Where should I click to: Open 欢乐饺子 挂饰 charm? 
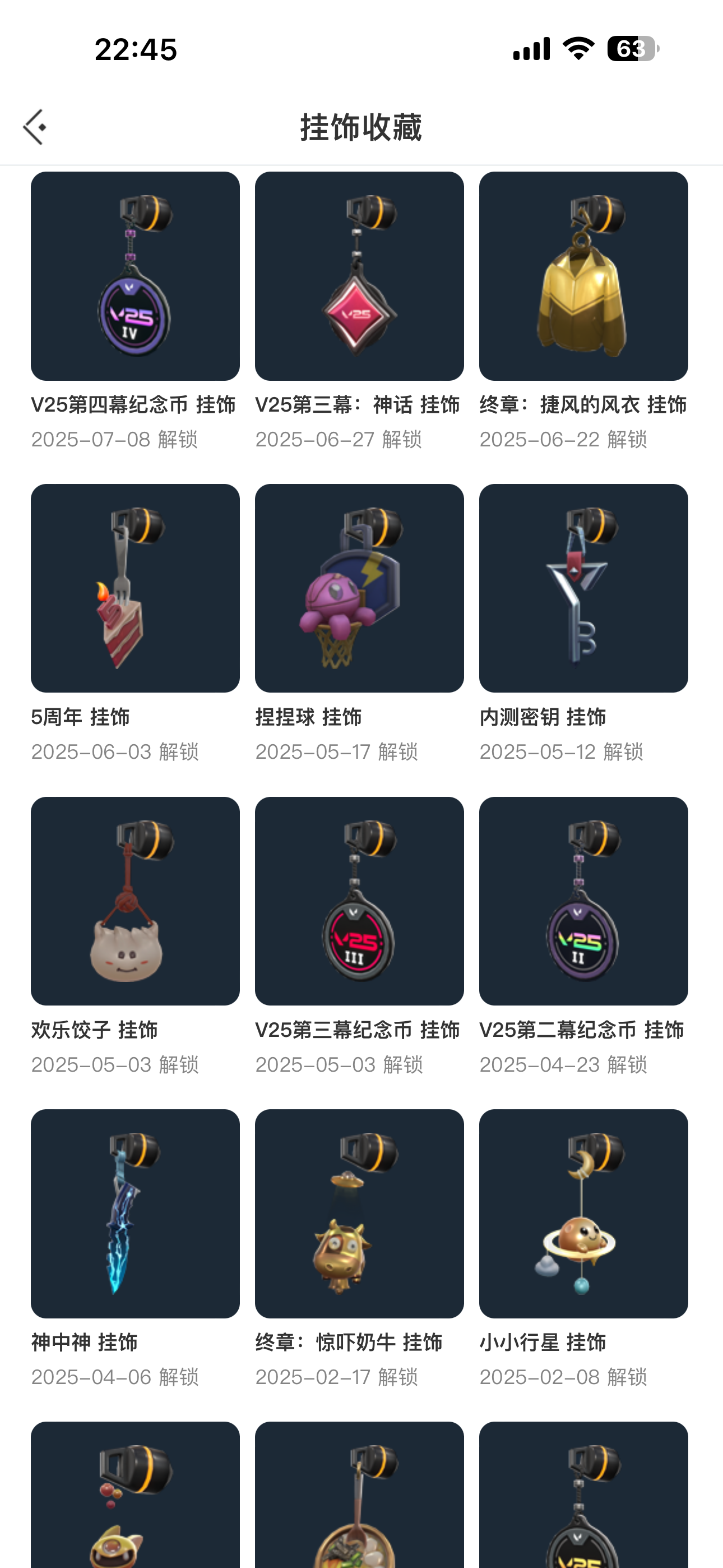(135, 901)
